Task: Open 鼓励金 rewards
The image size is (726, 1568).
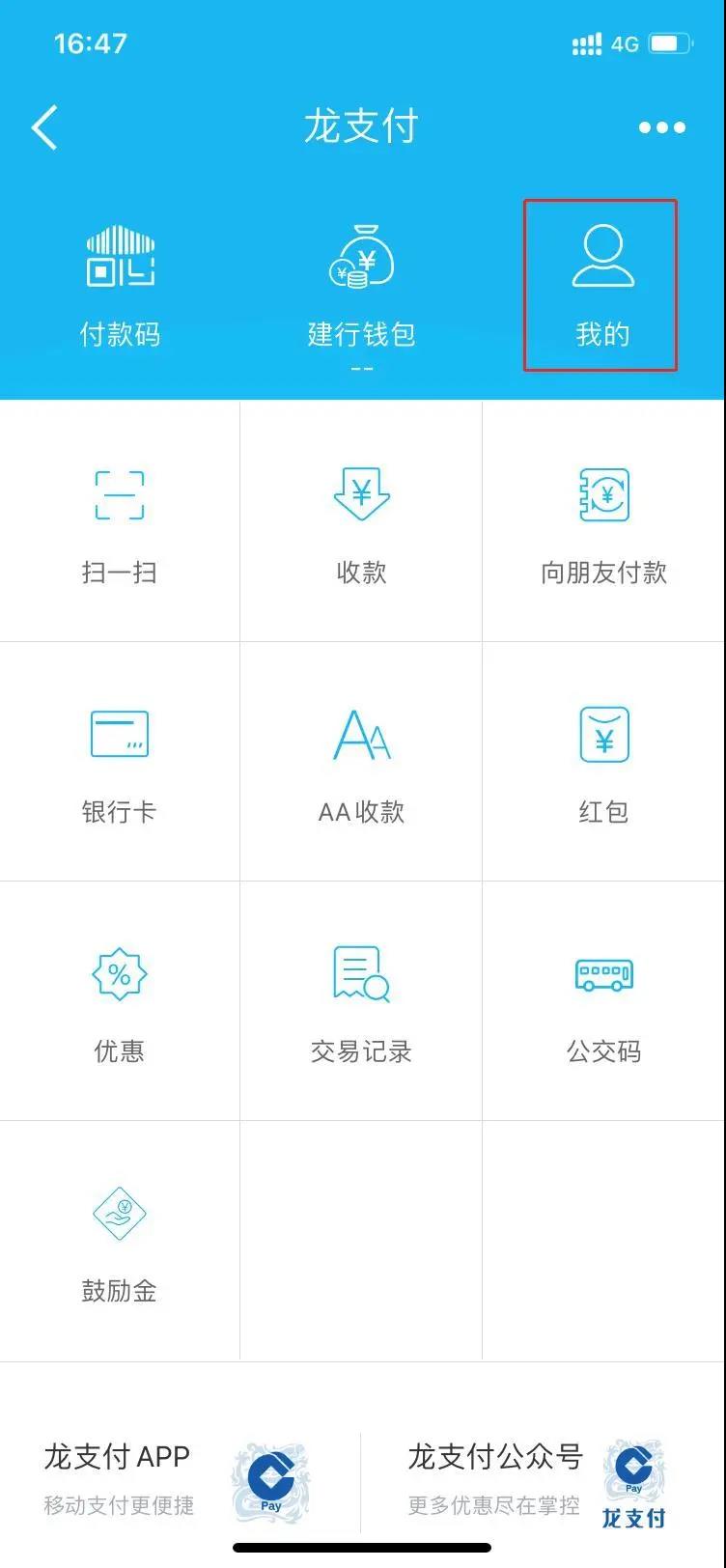Action: tap(120, 1242)
